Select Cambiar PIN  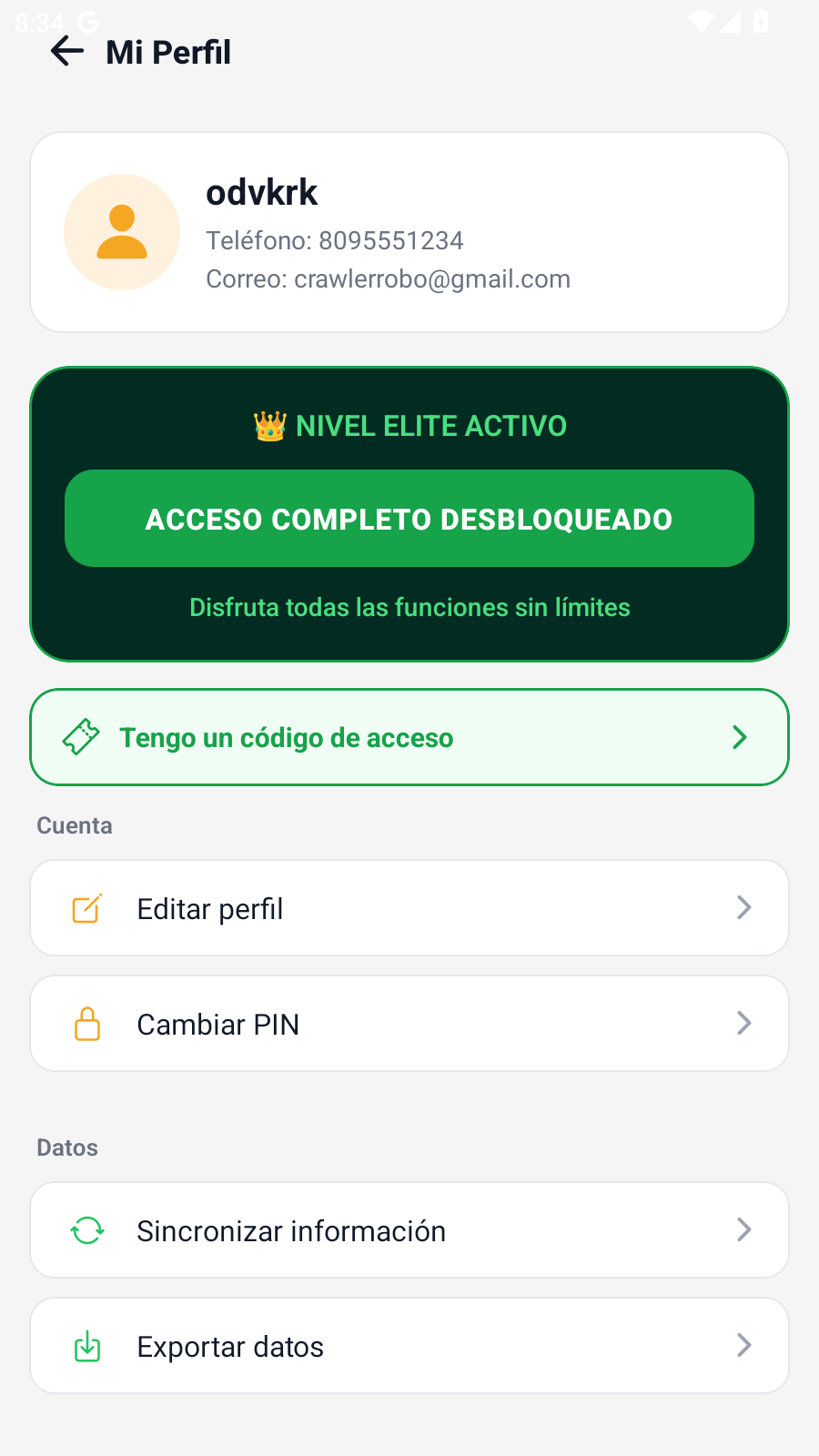point(409,1024)
